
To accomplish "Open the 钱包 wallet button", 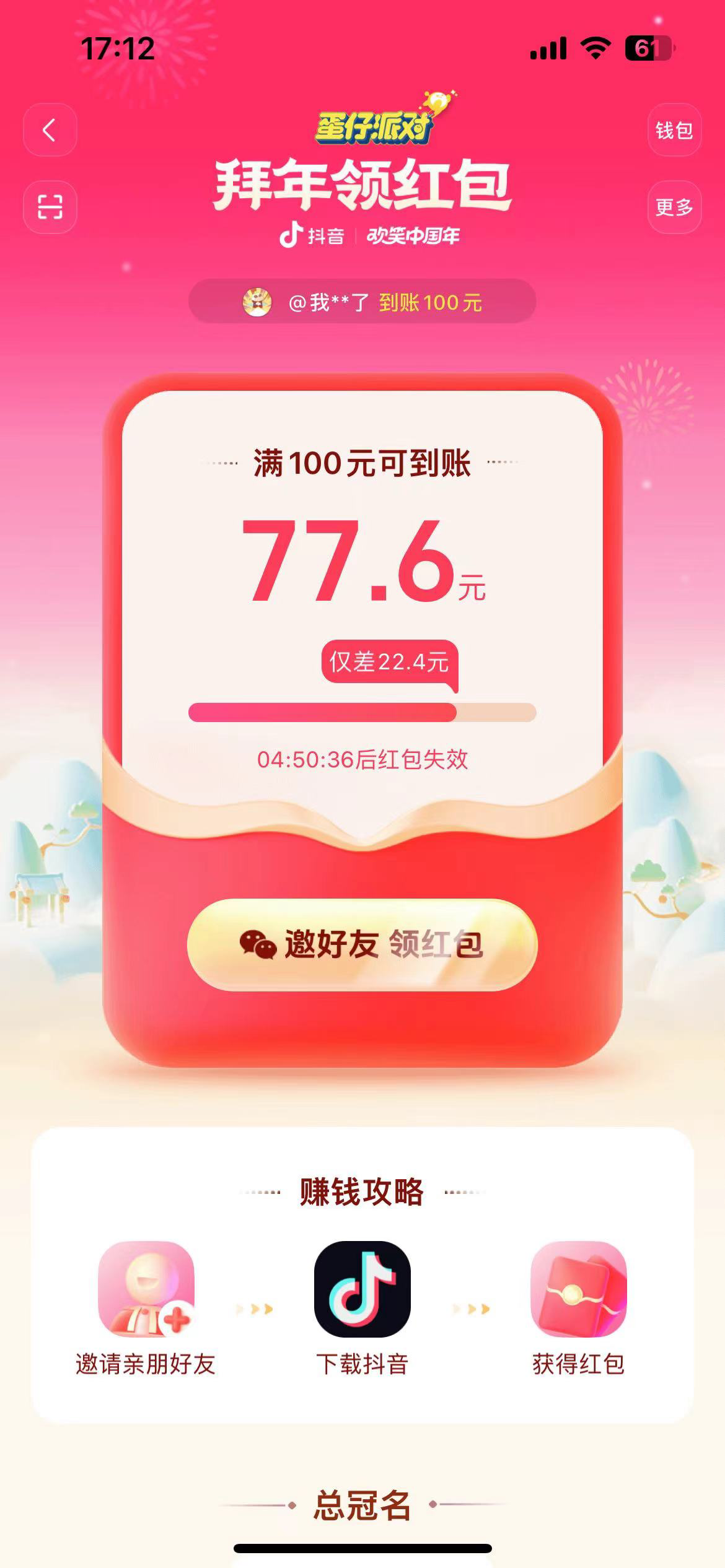I will tap(674, 130).
